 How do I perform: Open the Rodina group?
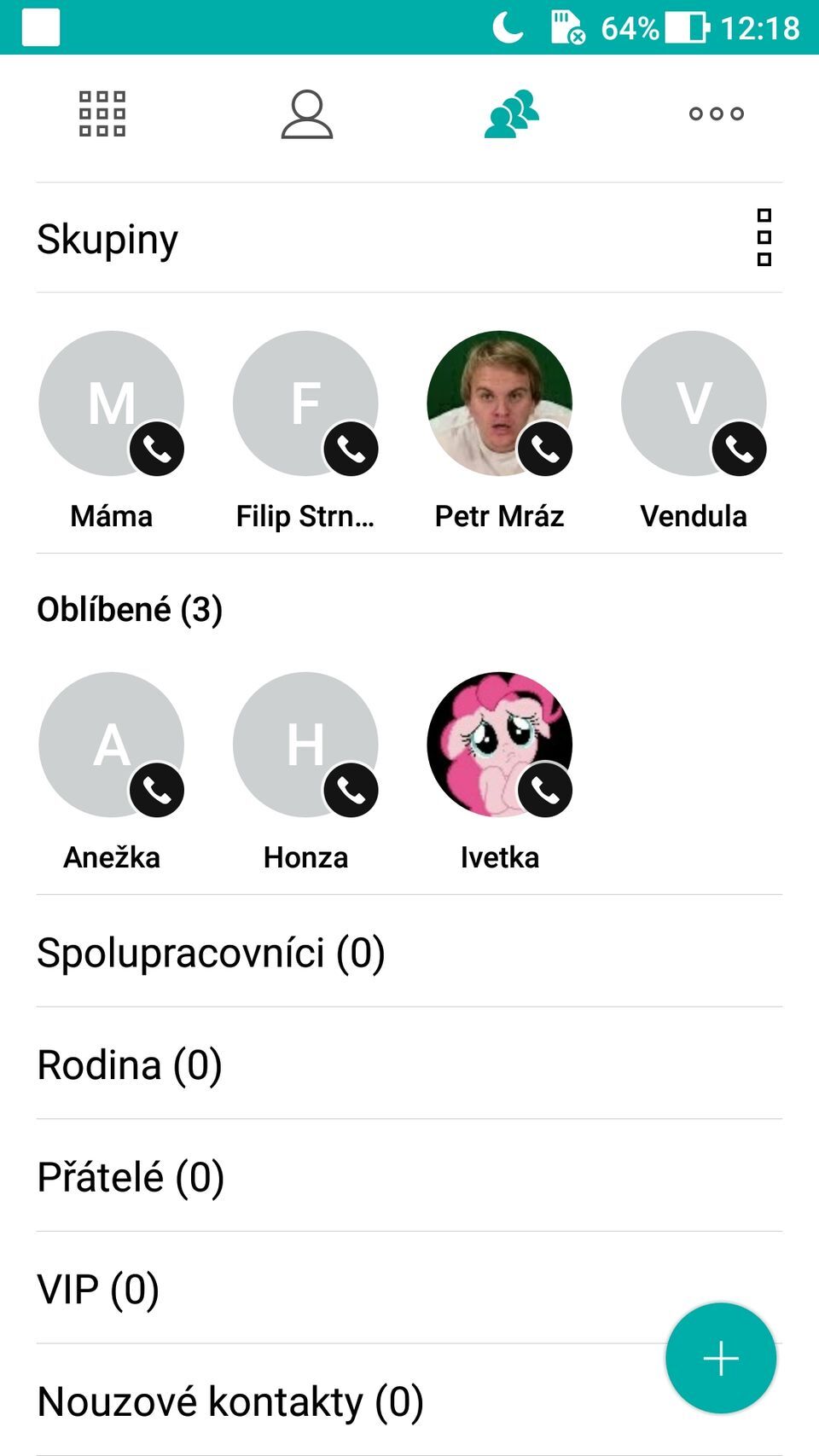[130, 1064]
